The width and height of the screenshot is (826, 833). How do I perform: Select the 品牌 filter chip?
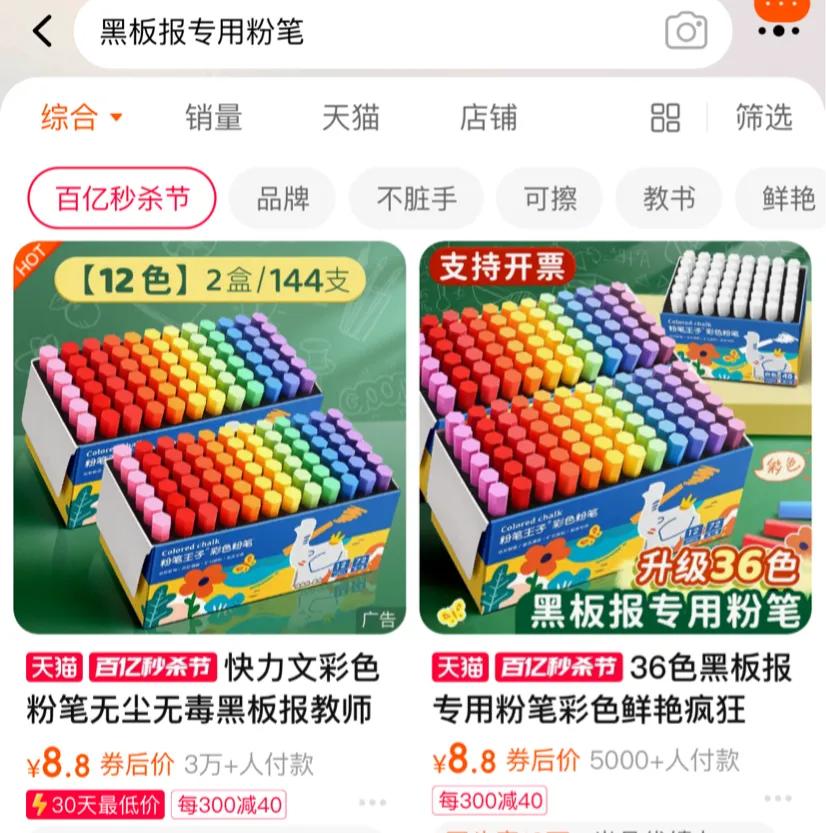tap(282, 198)
